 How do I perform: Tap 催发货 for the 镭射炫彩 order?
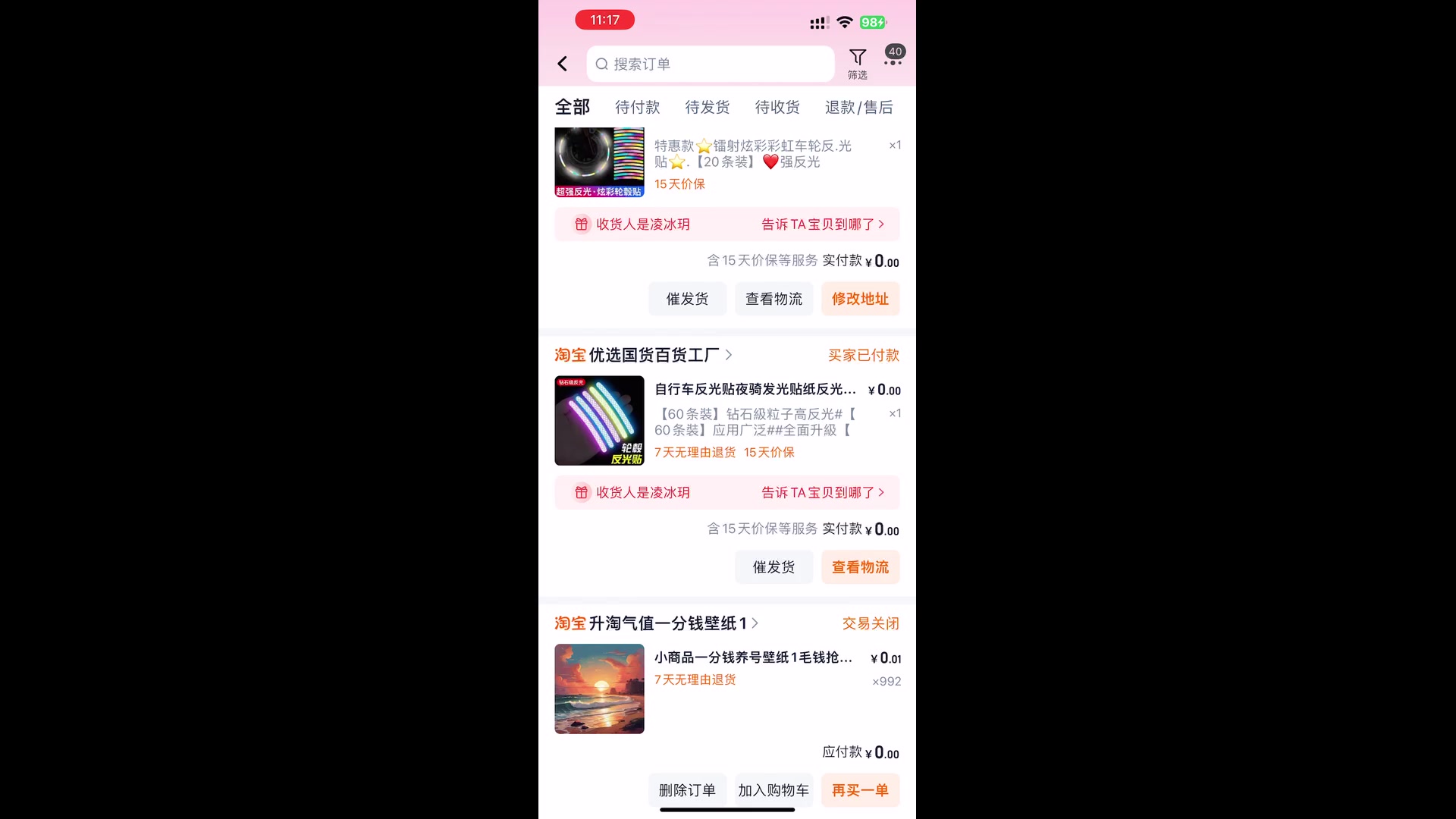pyautogui.click(x=687, y=299)
